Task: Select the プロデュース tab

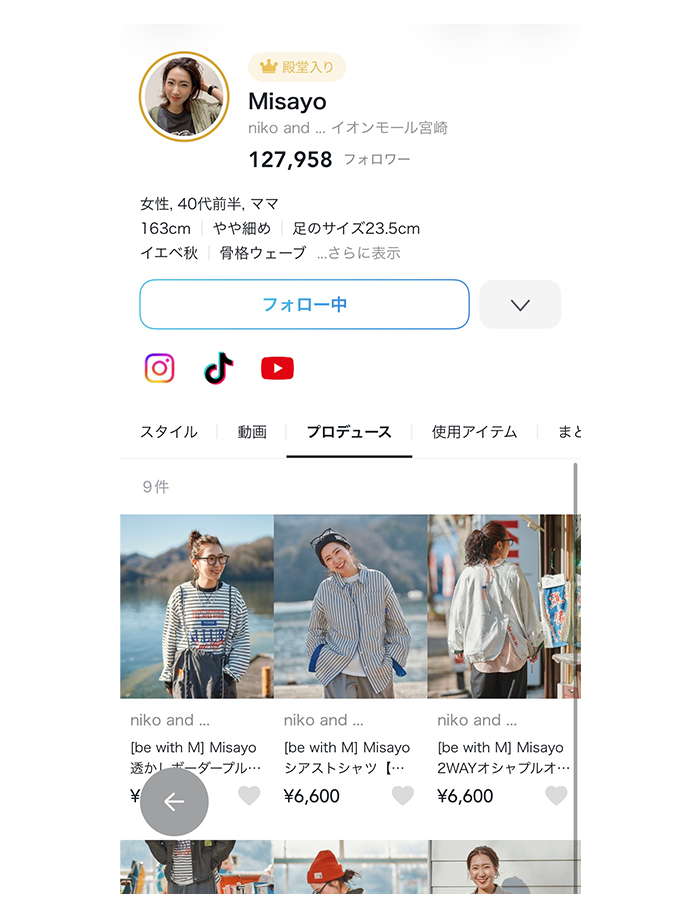Action: coord(348,432)
